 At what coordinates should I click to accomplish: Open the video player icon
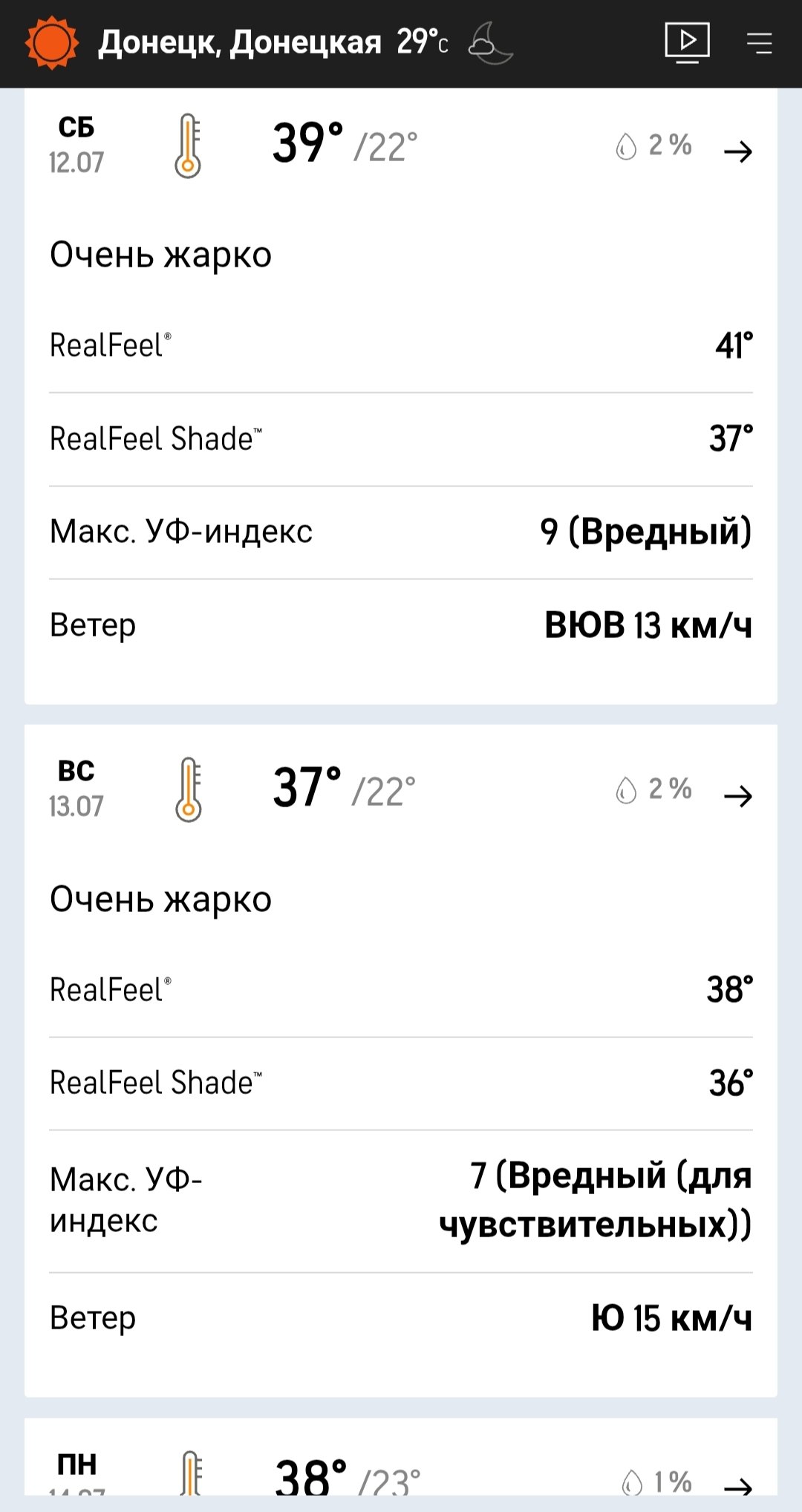point(687,43)
